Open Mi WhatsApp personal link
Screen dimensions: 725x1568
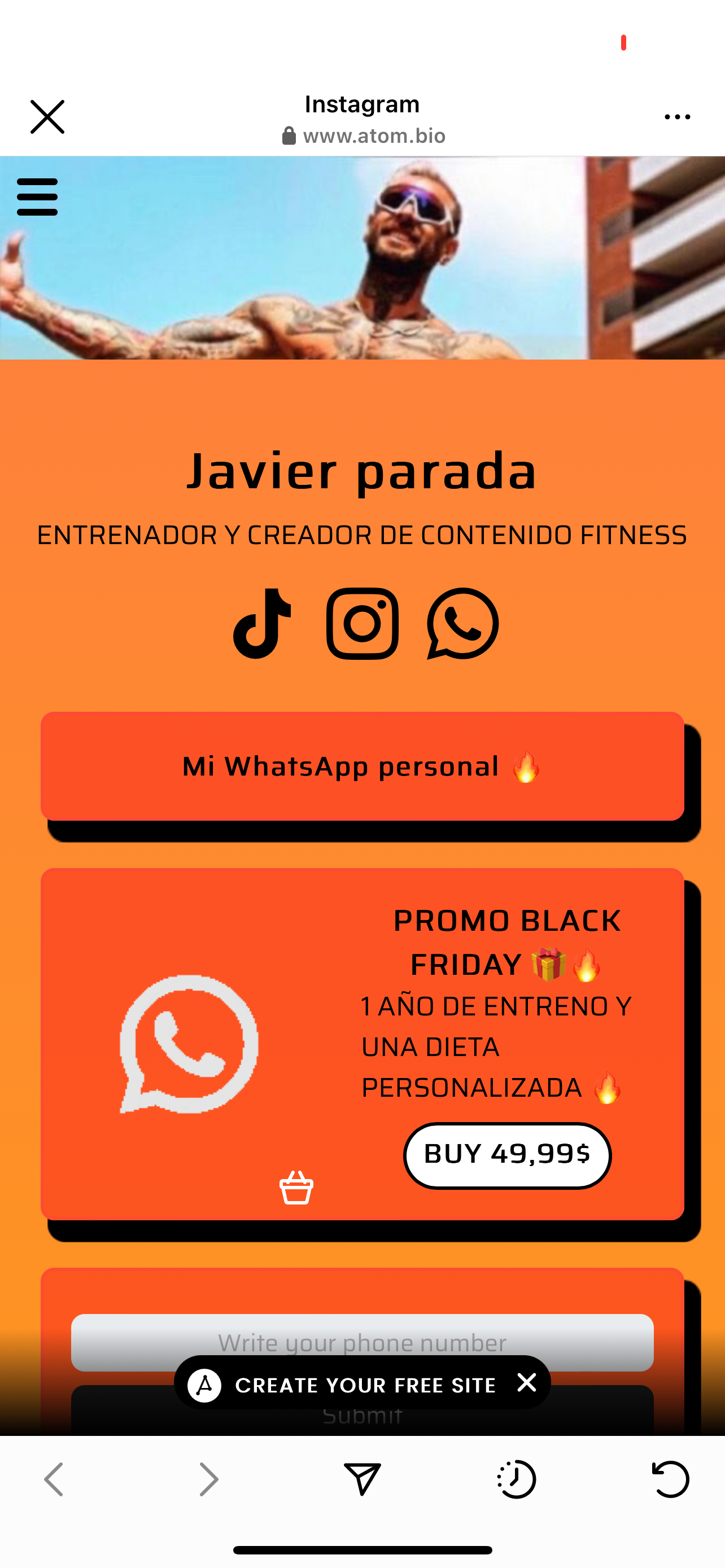coord(362,766)
